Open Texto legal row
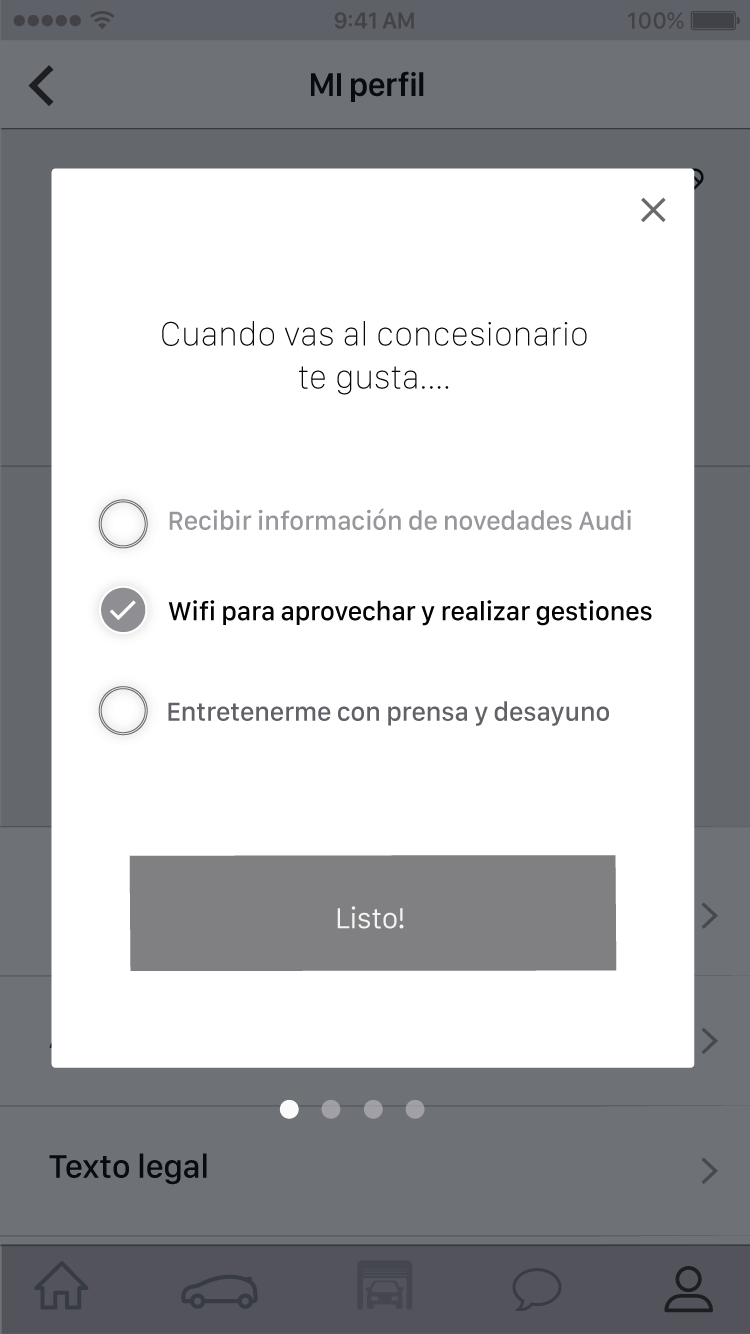750x1334 pixels. tap(375, 1169)
